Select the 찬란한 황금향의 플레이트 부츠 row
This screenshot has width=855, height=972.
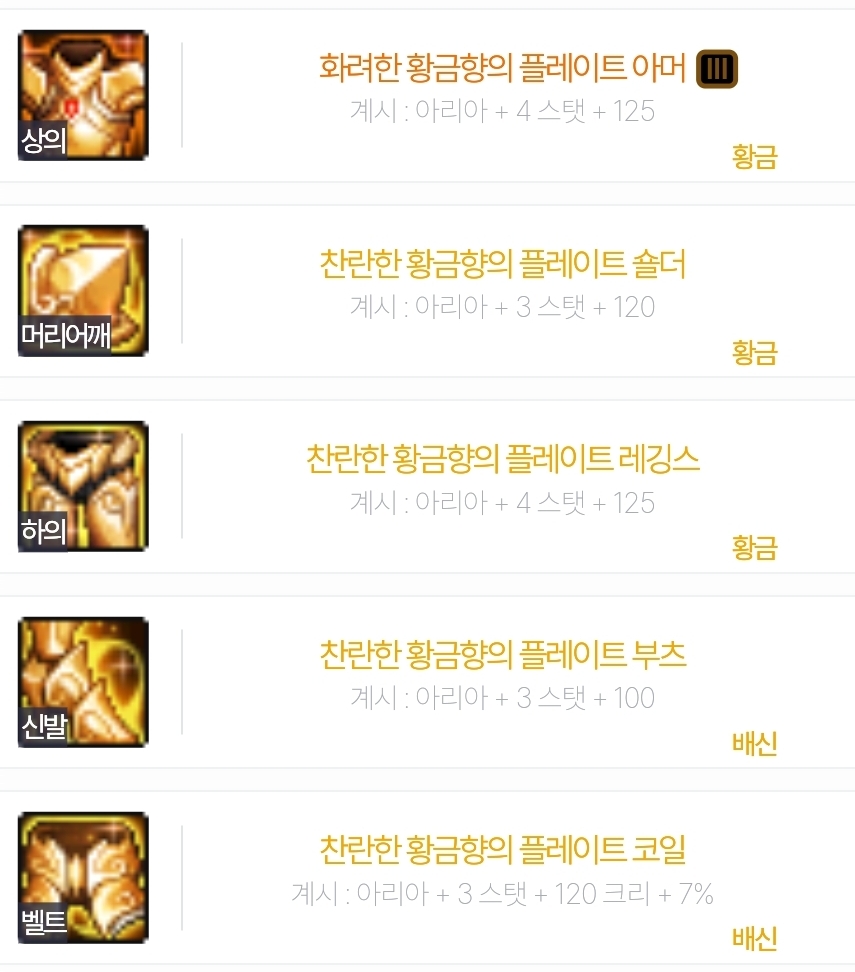pyautogui.click(x=502, y=656)
